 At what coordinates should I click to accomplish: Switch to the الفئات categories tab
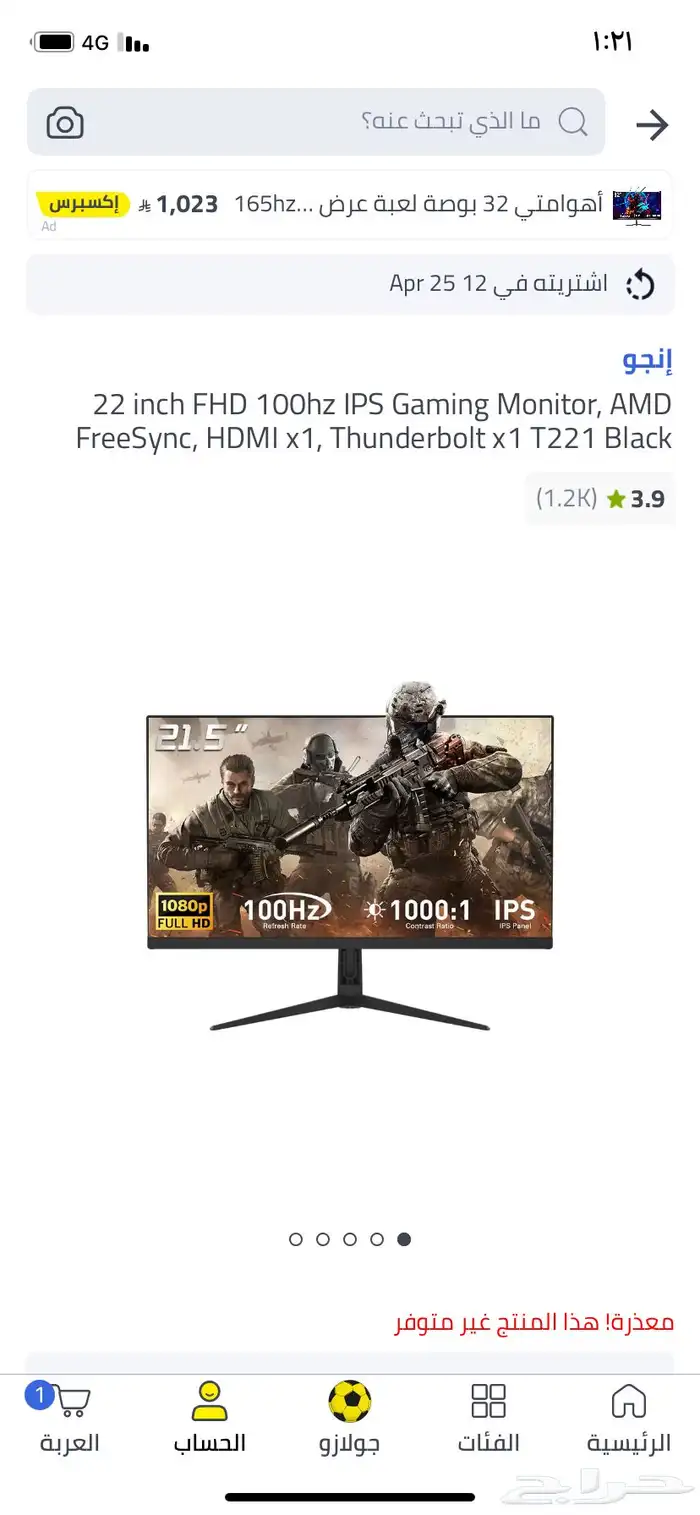(x=489, y=1418)
